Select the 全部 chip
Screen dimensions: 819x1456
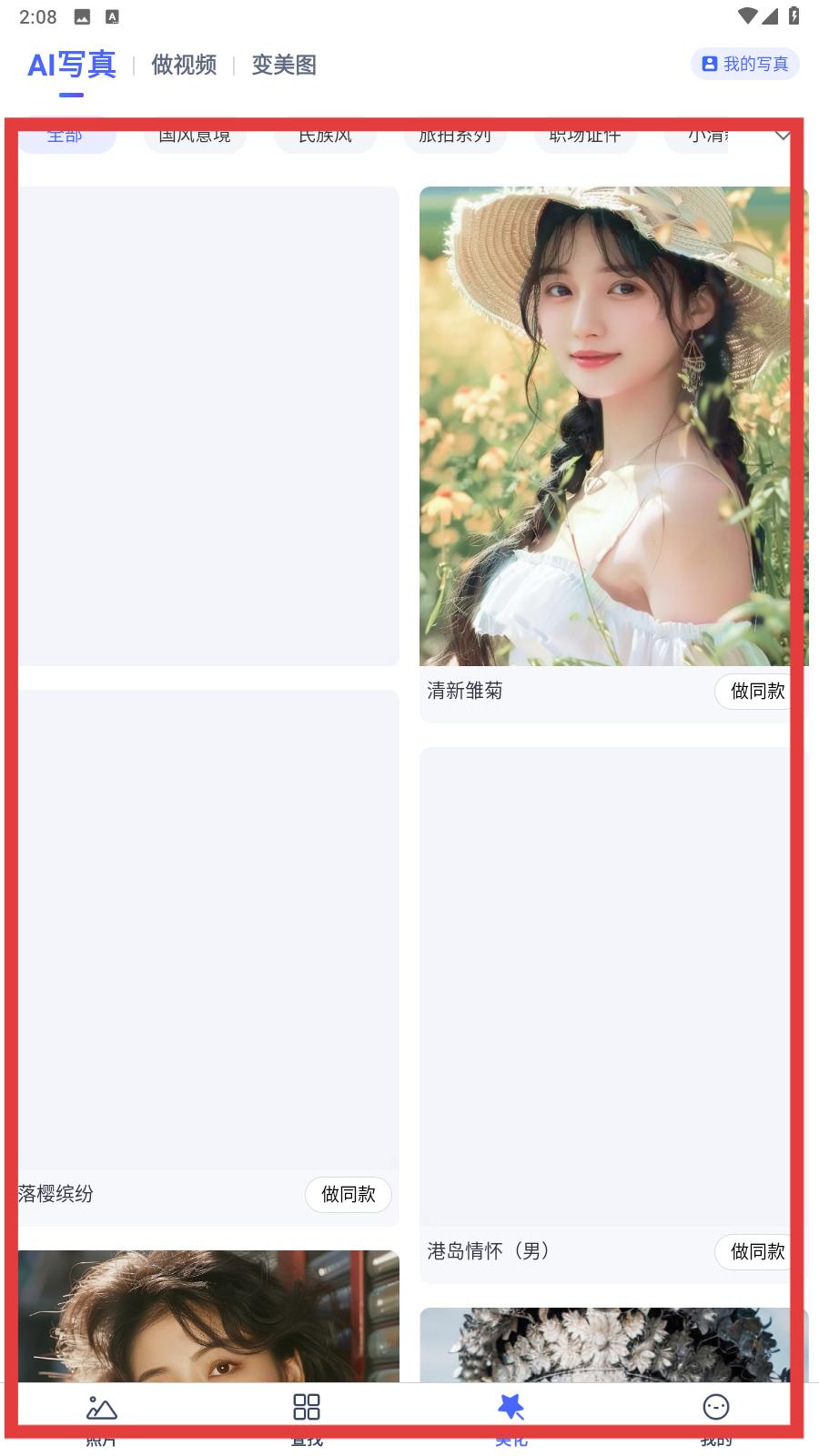pyautogui.click(x=66, y=136)
